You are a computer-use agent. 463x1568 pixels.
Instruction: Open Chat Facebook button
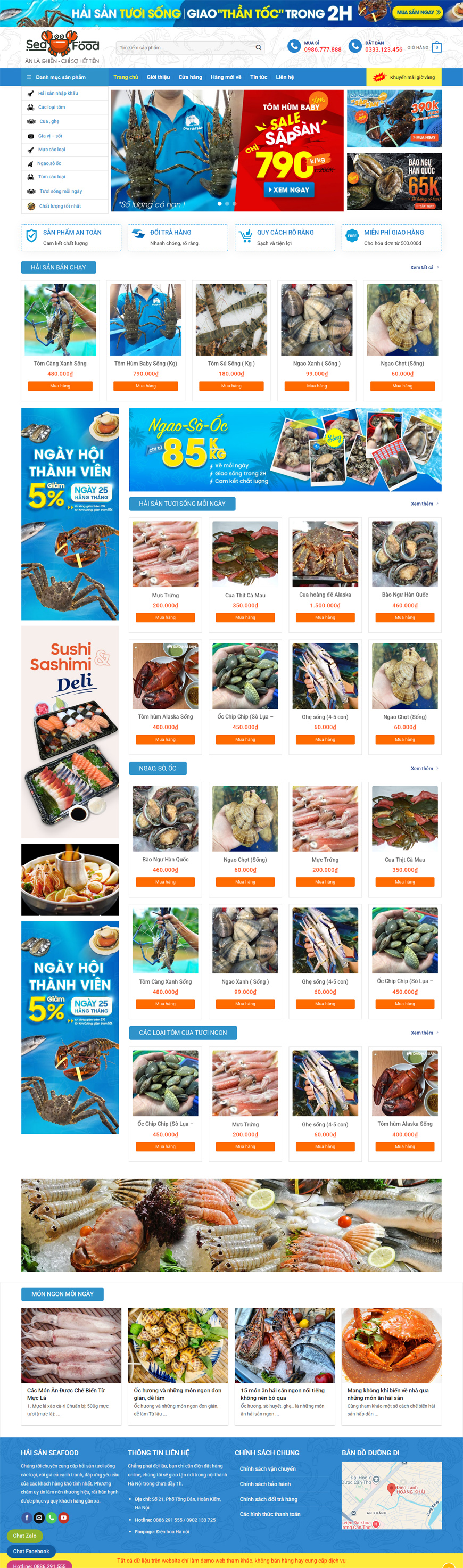pyautogui.click(x=31, y=1551)
